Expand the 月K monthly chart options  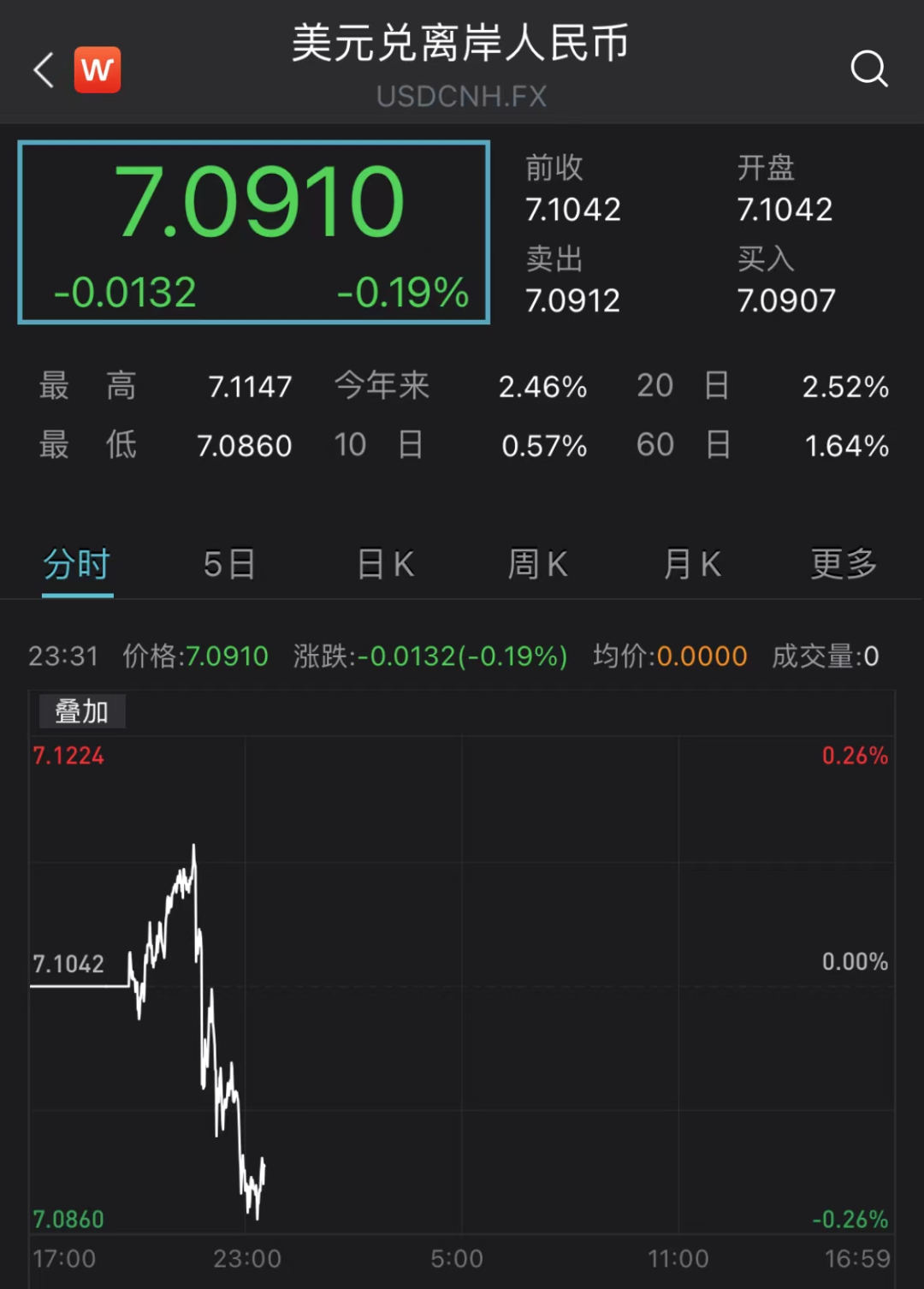point(690,564)
